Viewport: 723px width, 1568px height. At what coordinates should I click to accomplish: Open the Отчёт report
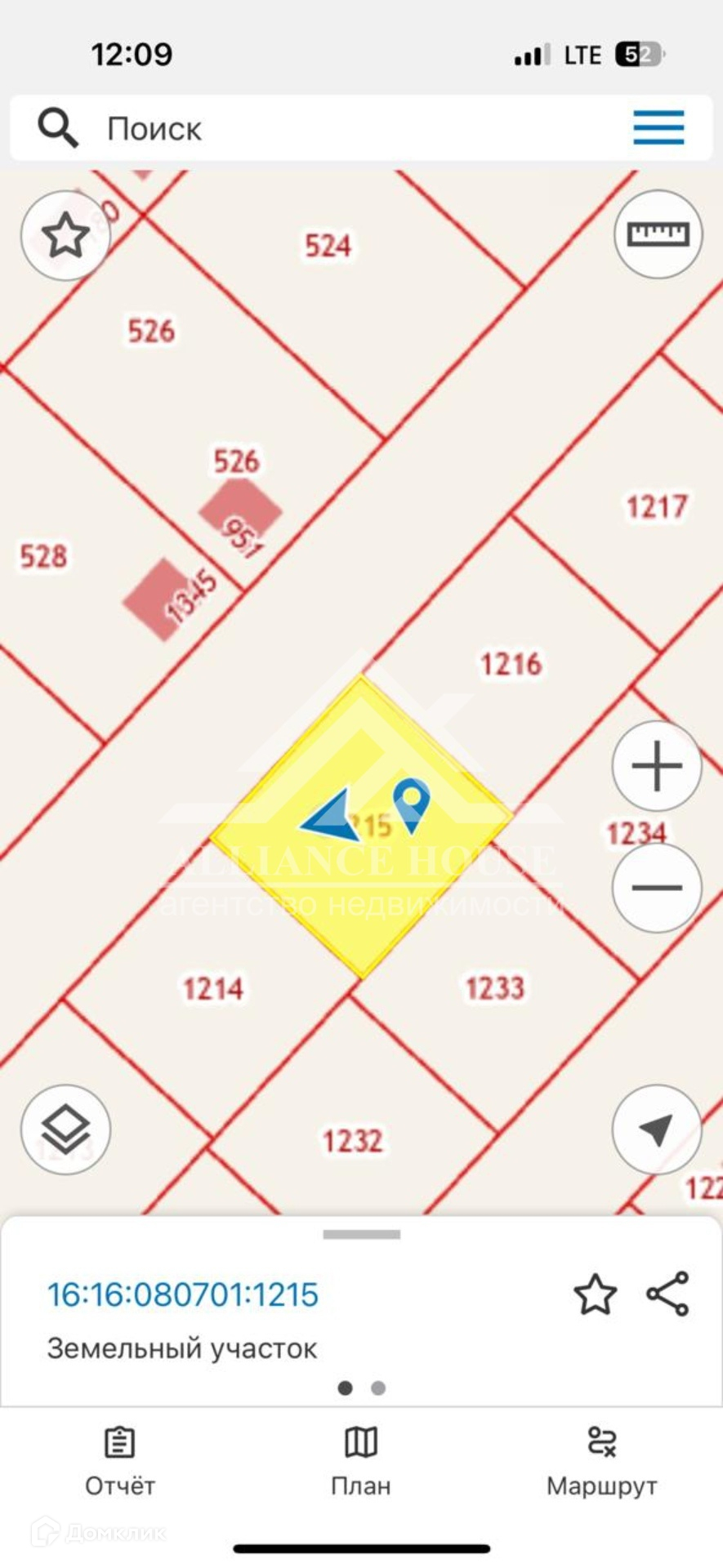pyautogui.click(x=120, y=1462)
